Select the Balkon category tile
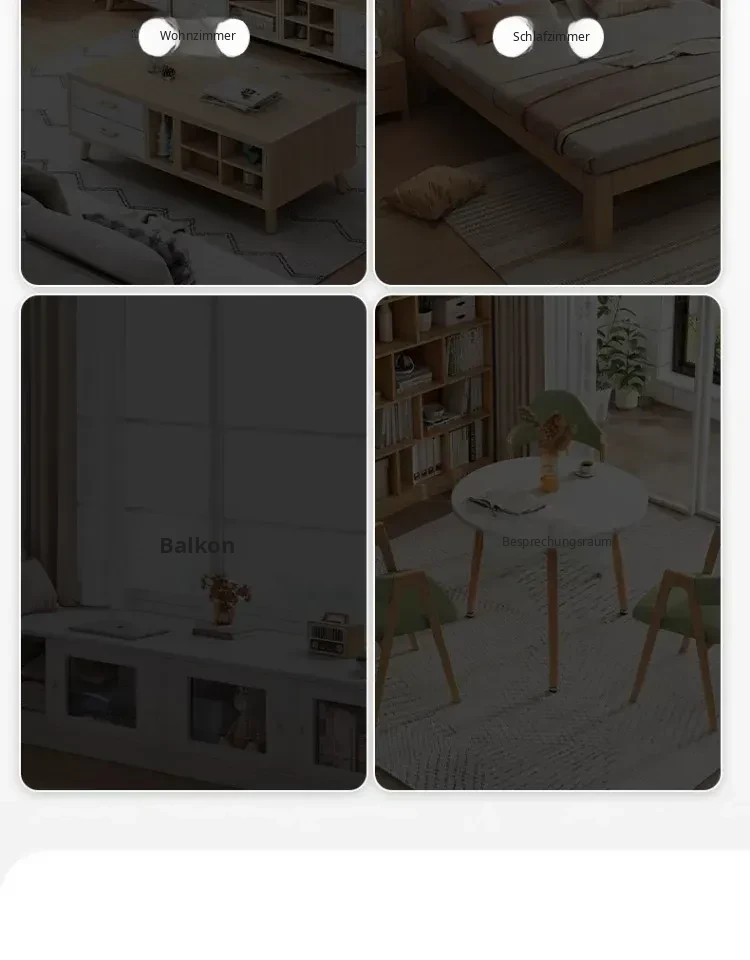This screenshot has height=960, width=750. pyautogui.click(x=193, y=542)
